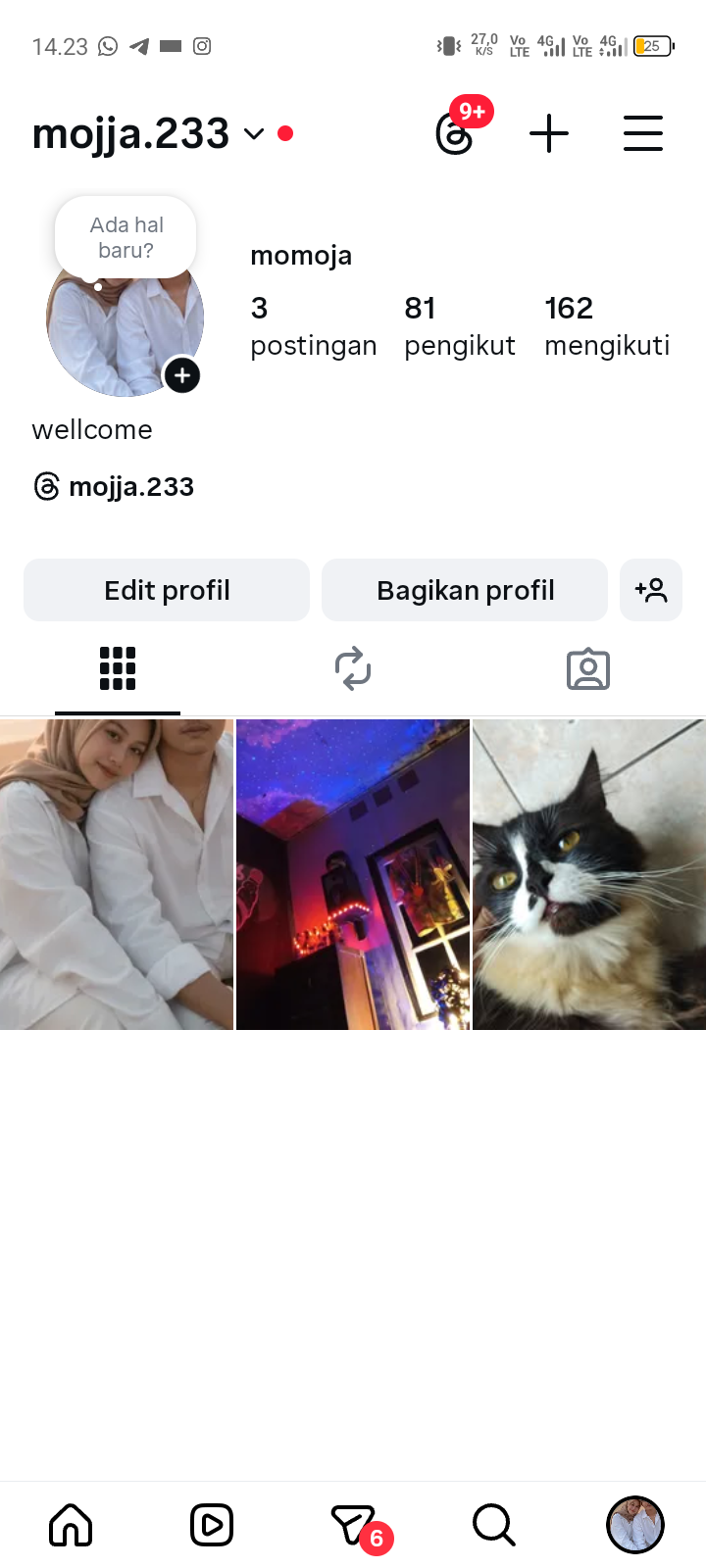Open the hamburger menu

coord(643,134)
